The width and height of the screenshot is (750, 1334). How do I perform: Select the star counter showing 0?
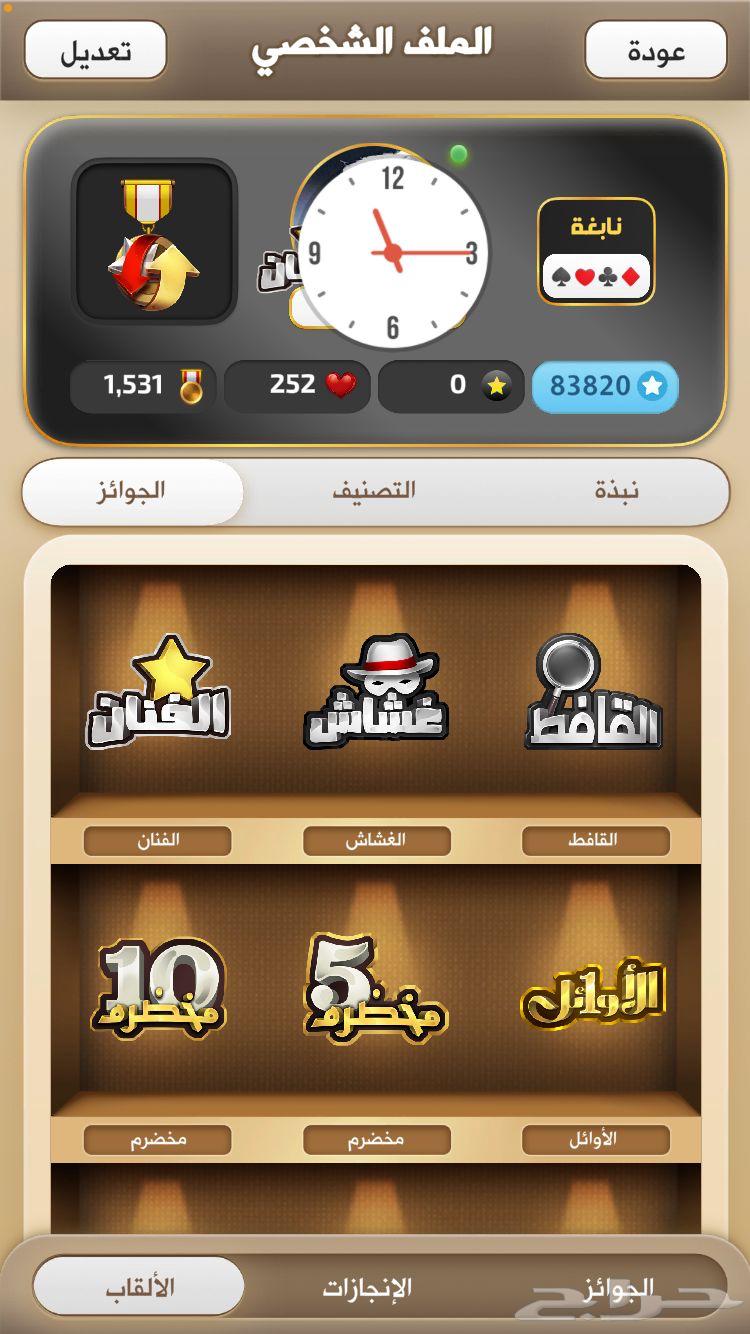(450, 384)
